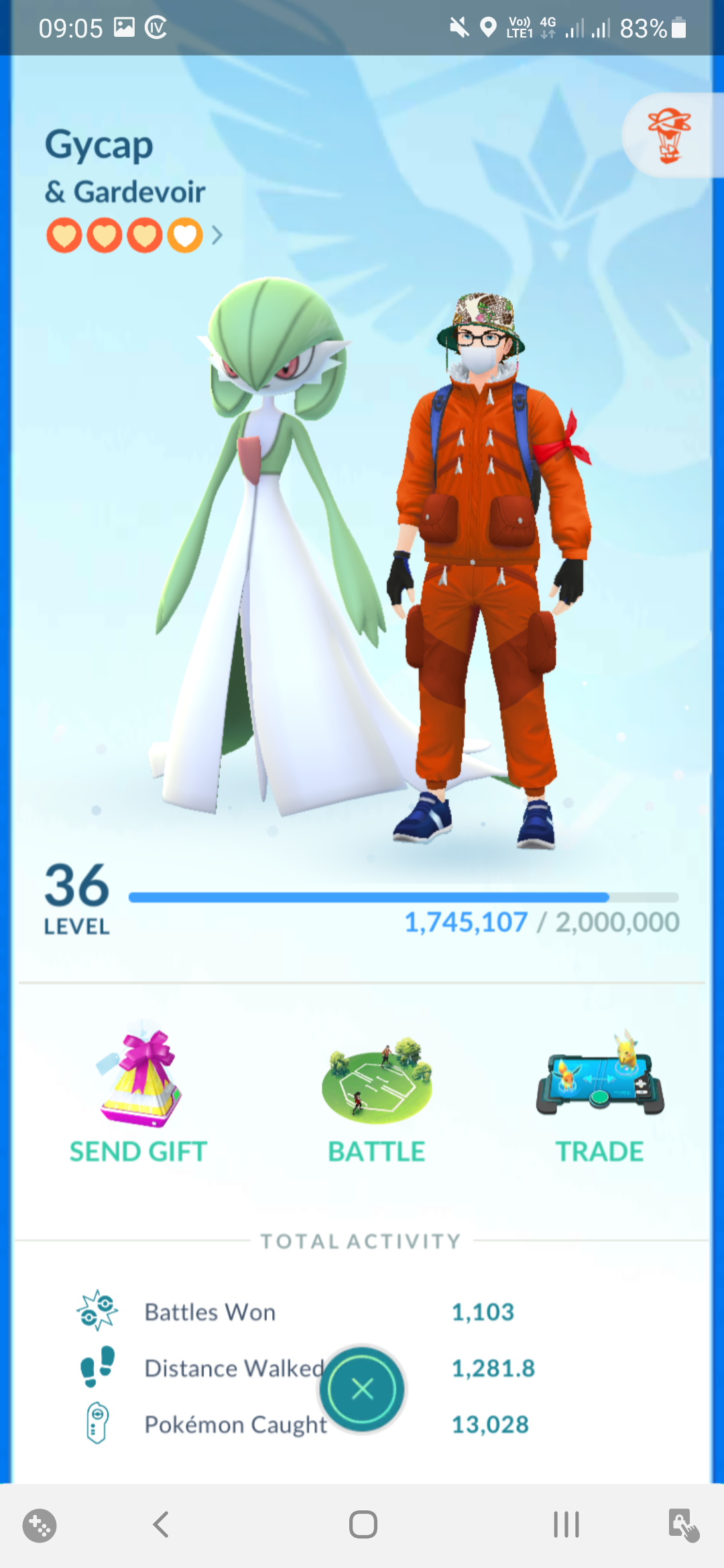Close the friend profile screen

tap(362, 1389)
